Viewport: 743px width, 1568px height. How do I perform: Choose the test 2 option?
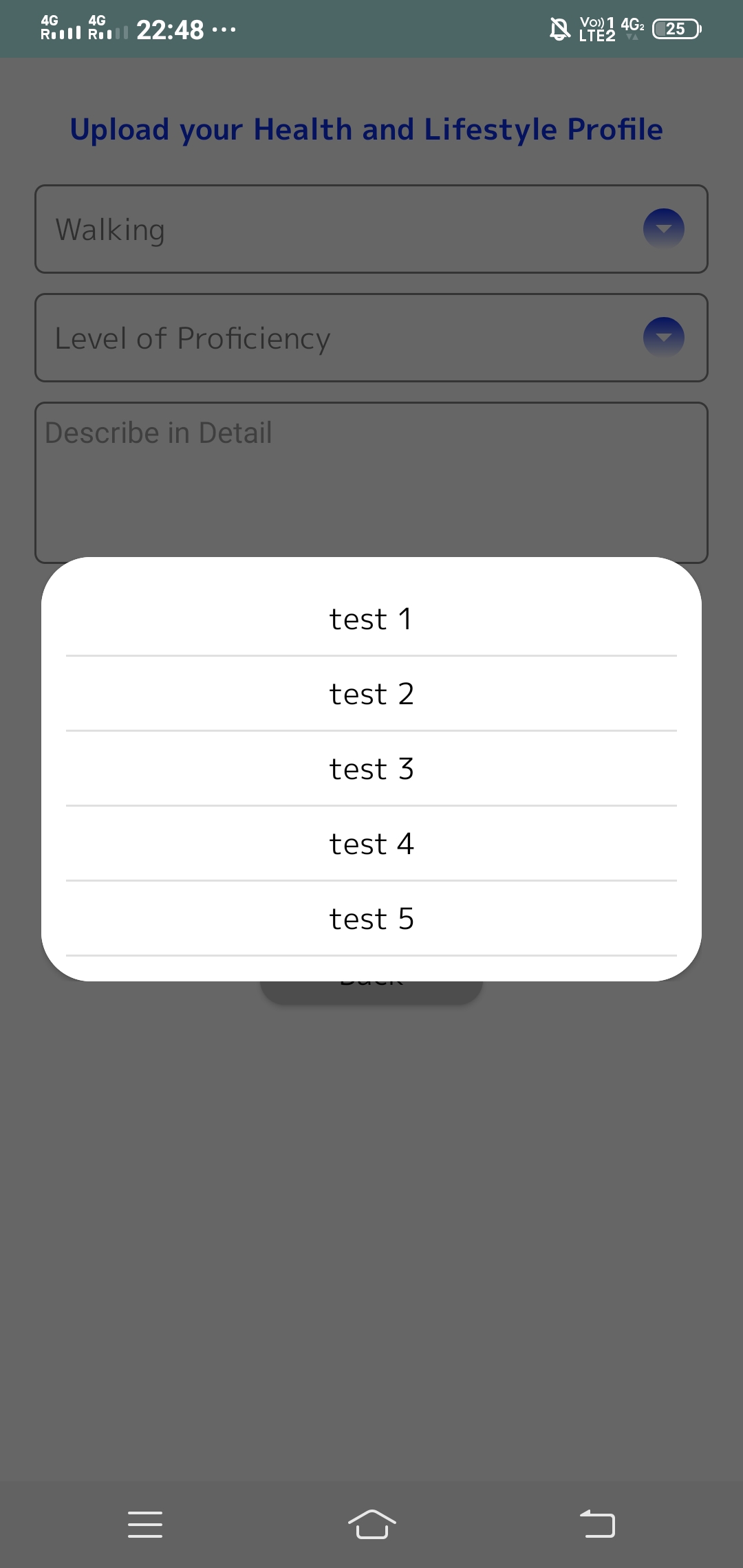point(371,694)
